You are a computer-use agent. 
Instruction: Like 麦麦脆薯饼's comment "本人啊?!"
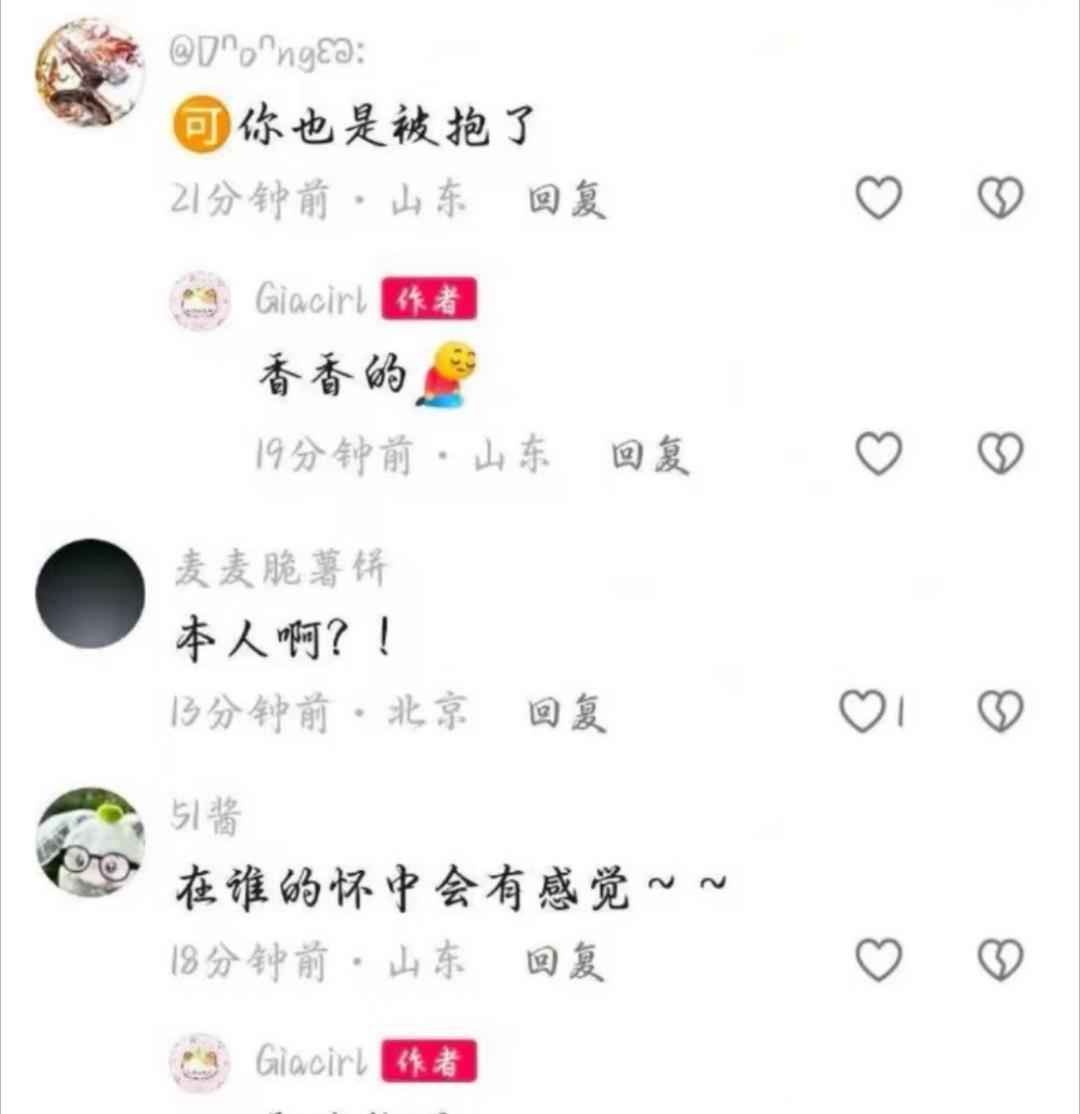pyautogui.click(x=862, y=711)
